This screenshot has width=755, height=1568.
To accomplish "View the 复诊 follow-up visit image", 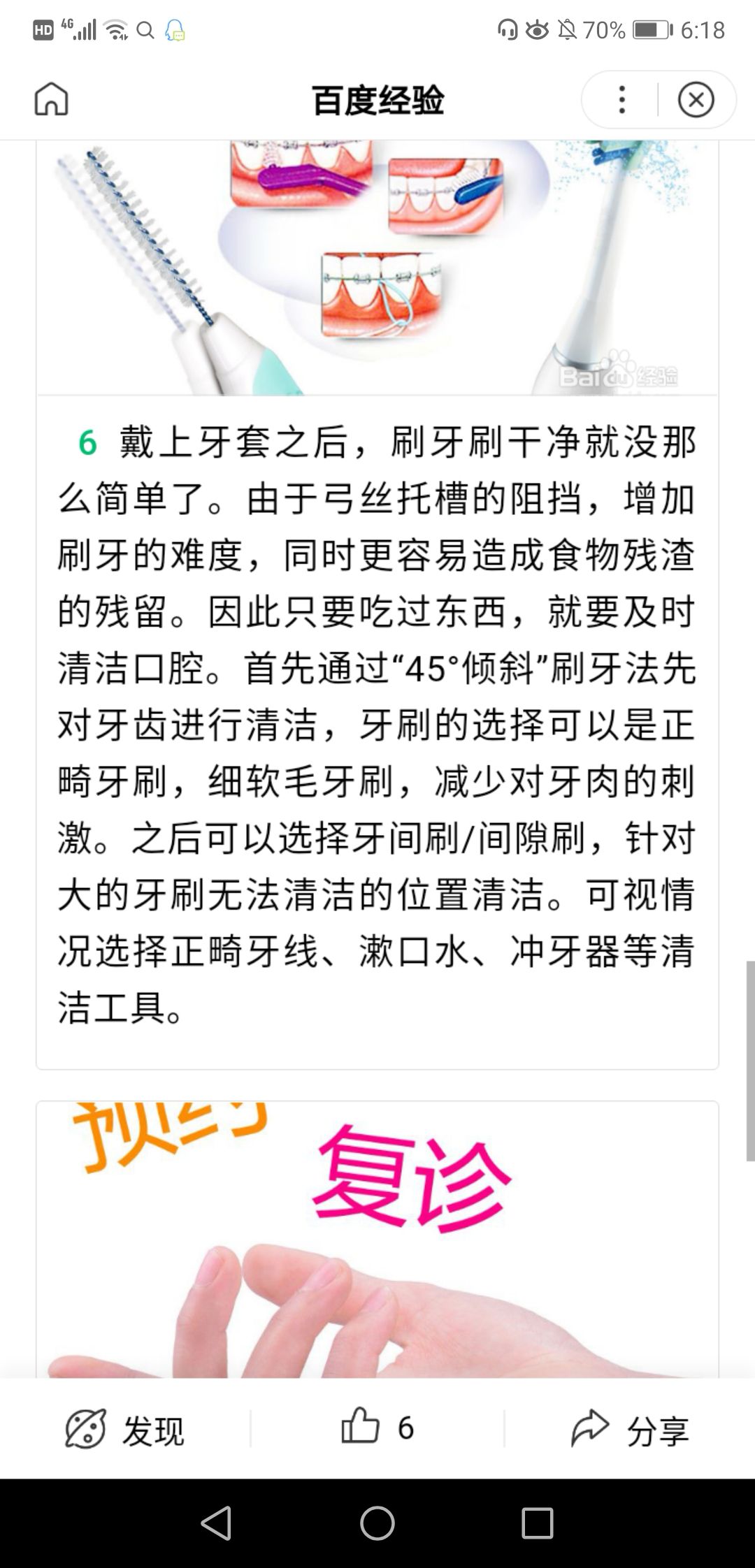I will (377, 1238).
